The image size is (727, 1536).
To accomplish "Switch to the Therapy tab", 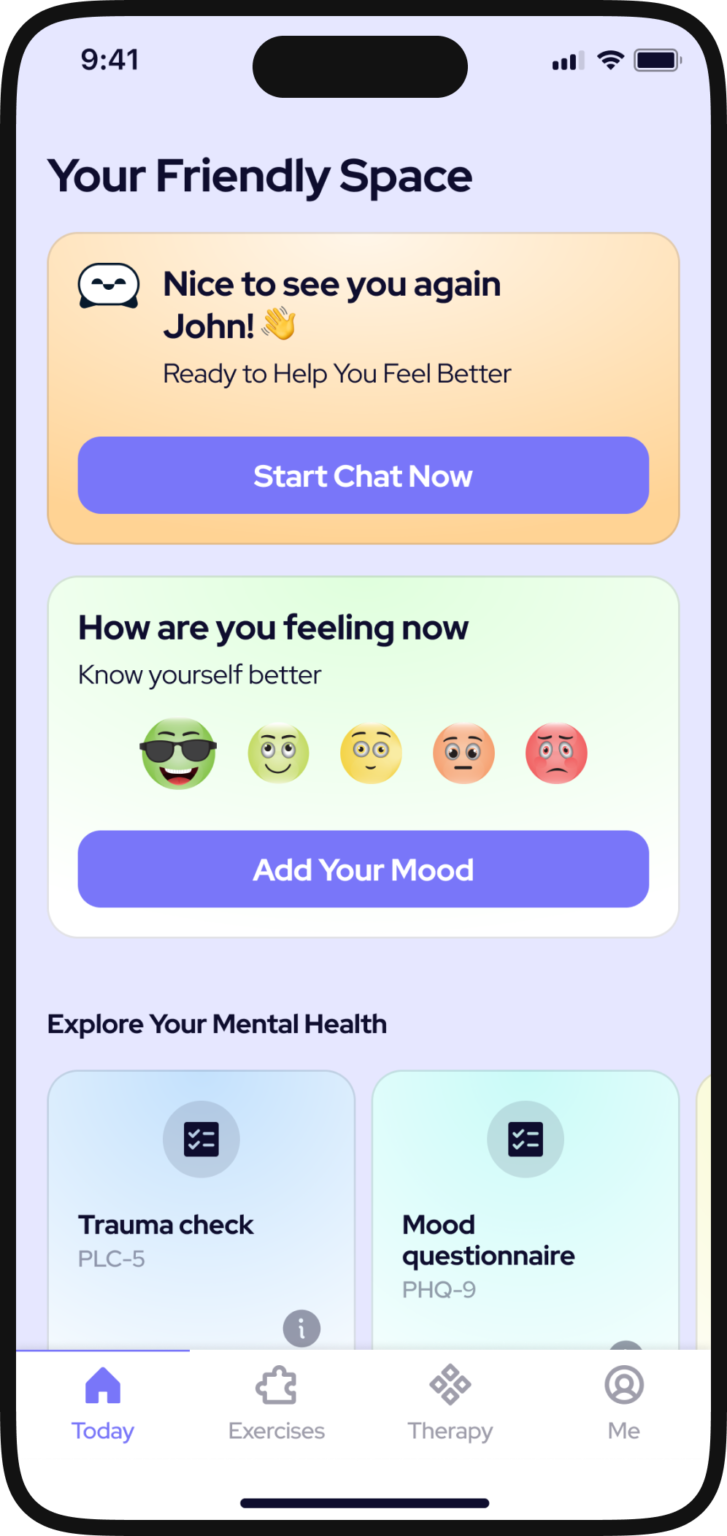I will click(449, 1402).
